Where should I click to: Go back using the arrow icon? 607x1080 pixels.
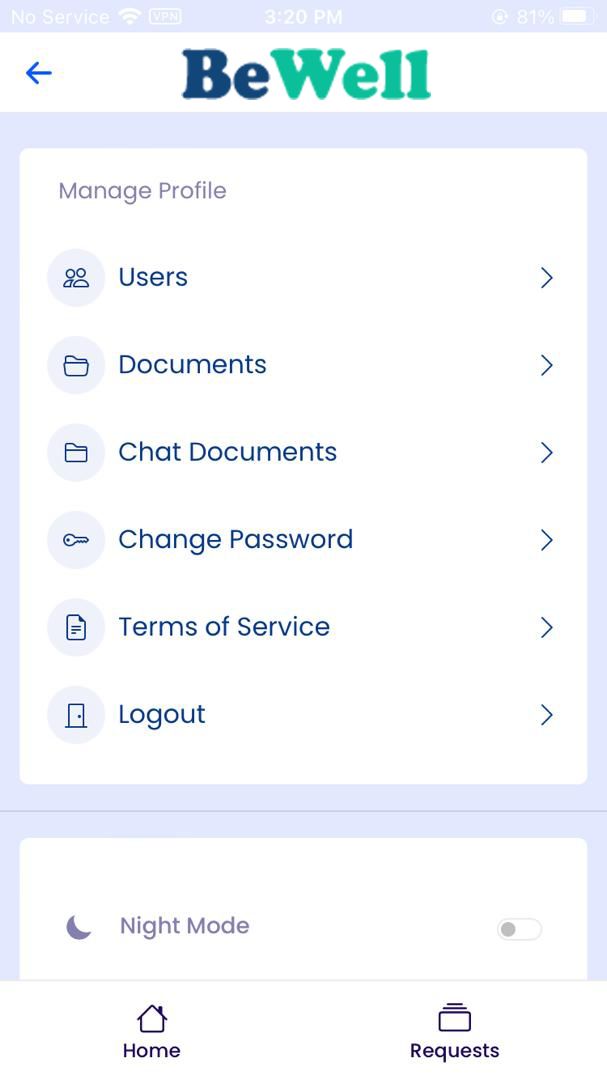pos(39,73)
